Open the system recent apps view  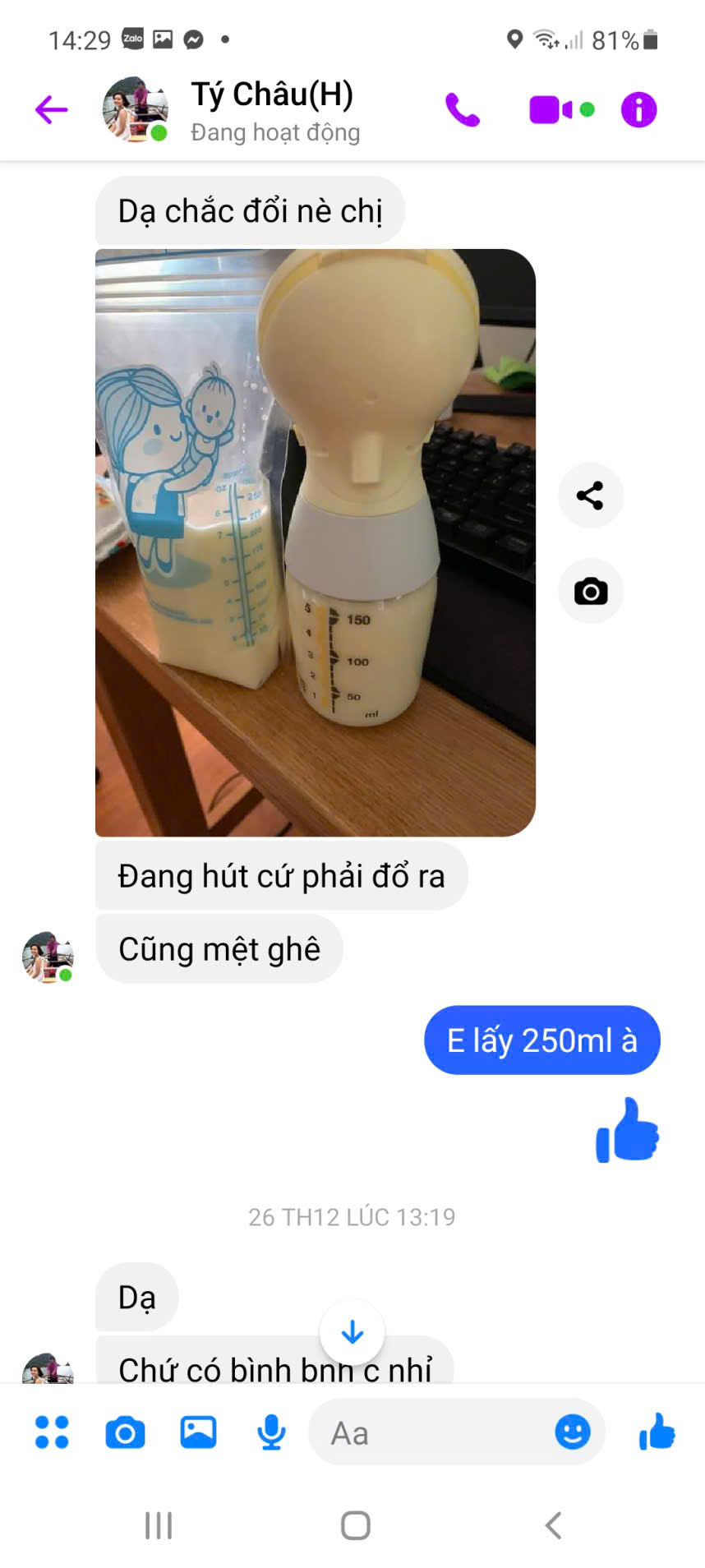click(x=159, y=1526)
